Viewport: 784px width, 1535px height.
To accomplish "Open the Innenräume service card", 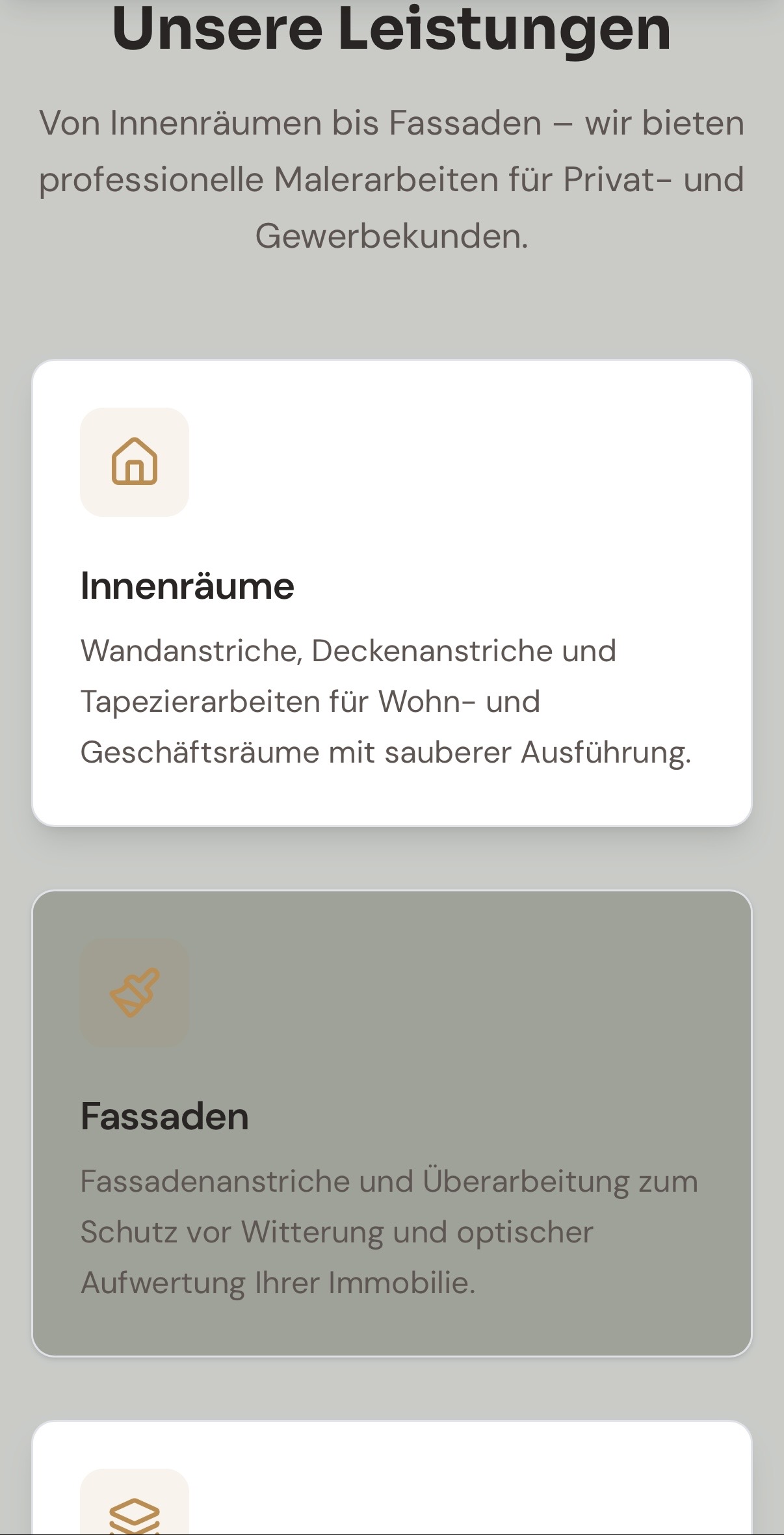I will tap(391, 592).
